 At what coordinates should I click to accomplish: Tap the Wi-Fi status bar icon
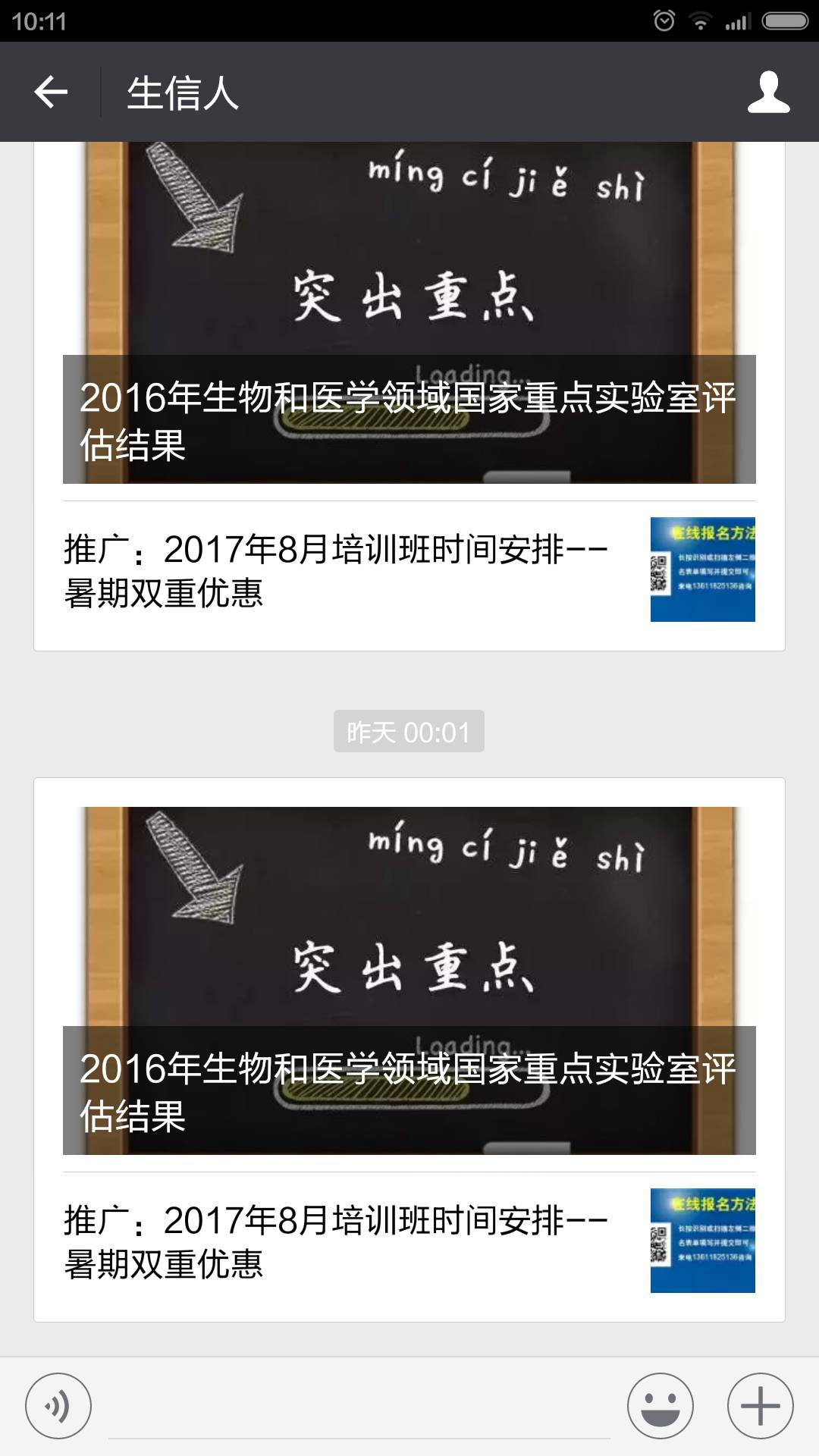[698, 21]
